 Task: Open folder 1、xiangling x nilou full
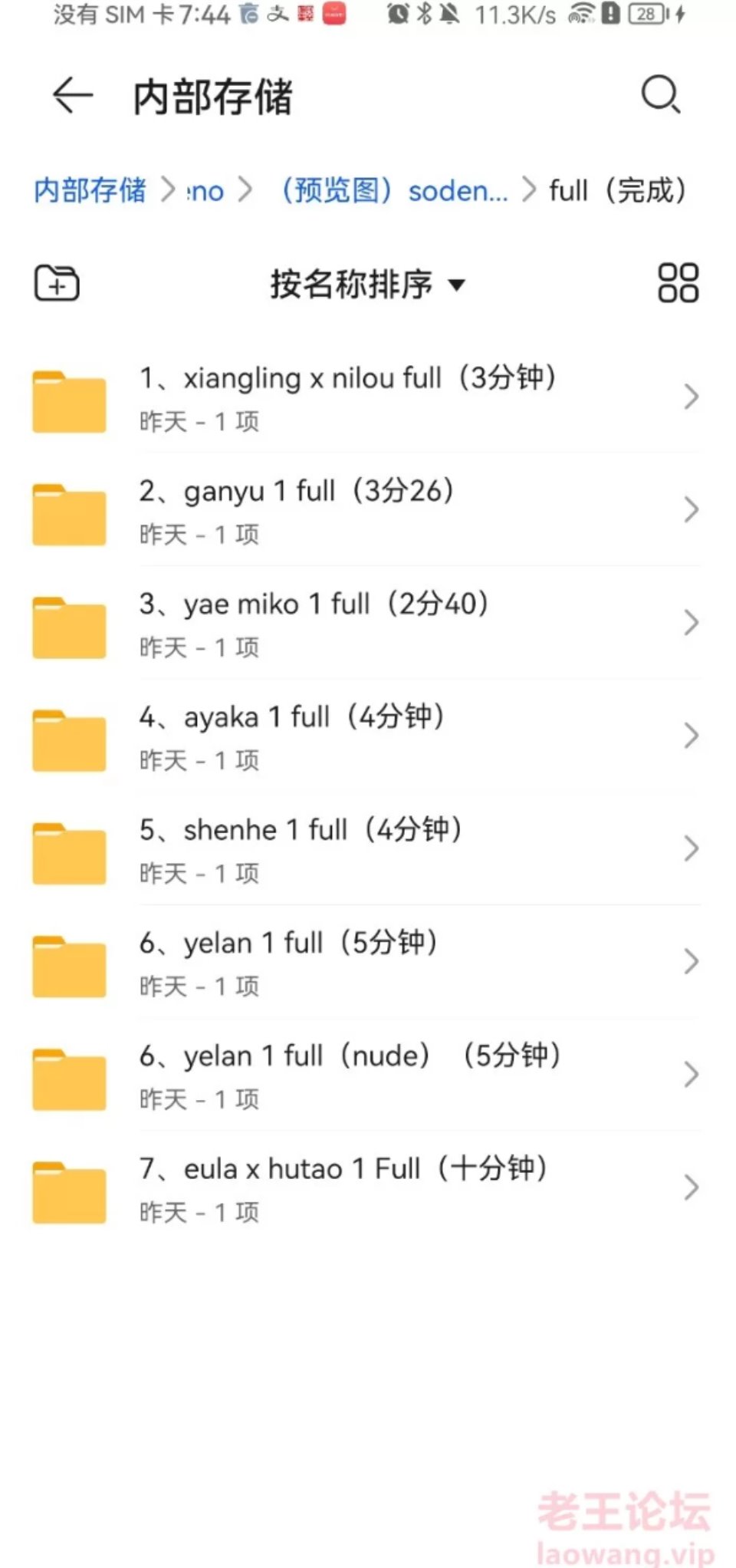point(366,397)
